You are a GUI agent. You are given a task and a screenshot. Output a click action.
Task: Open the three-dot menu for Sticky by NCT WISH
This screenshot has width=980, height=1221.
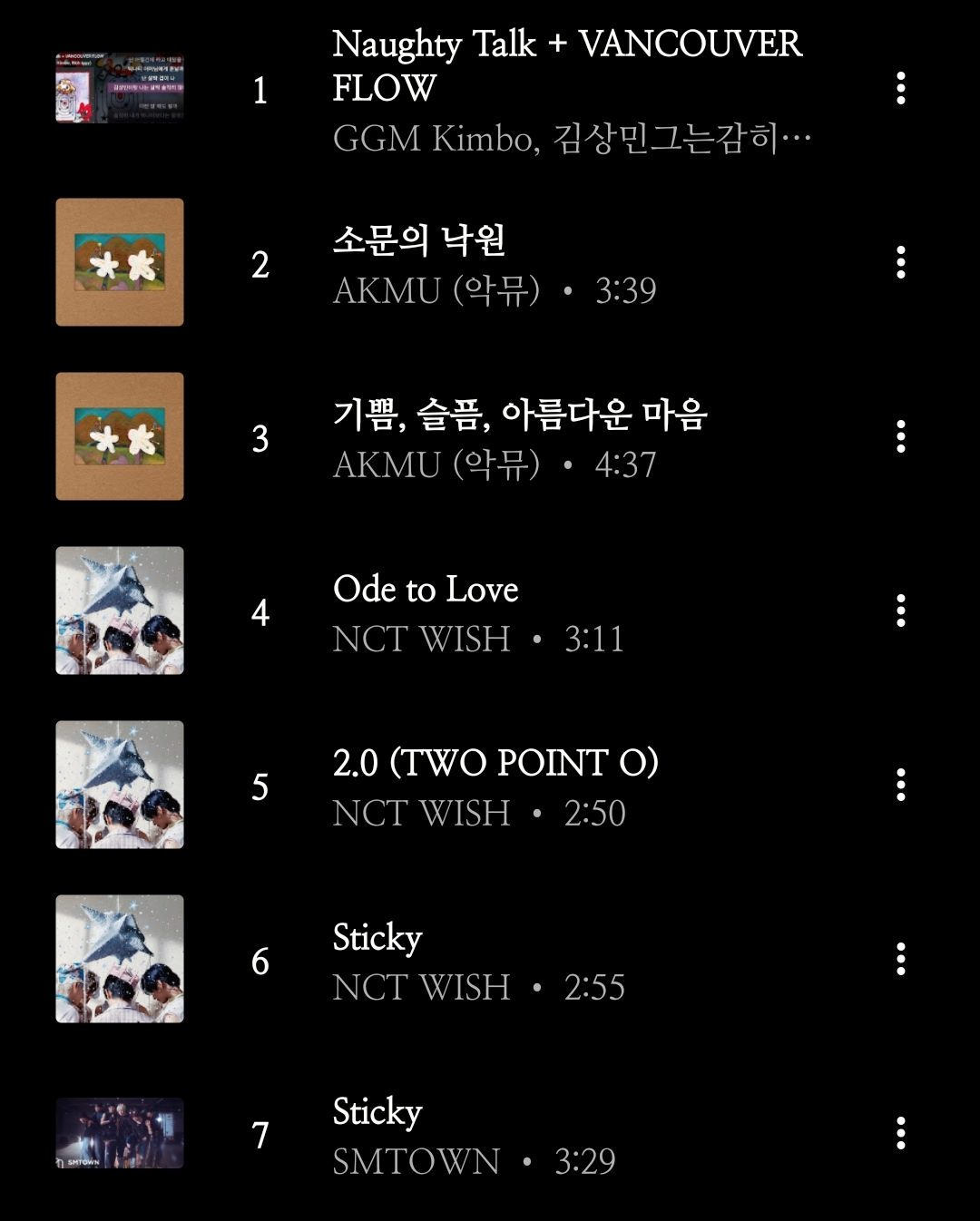tap(899, 958)
